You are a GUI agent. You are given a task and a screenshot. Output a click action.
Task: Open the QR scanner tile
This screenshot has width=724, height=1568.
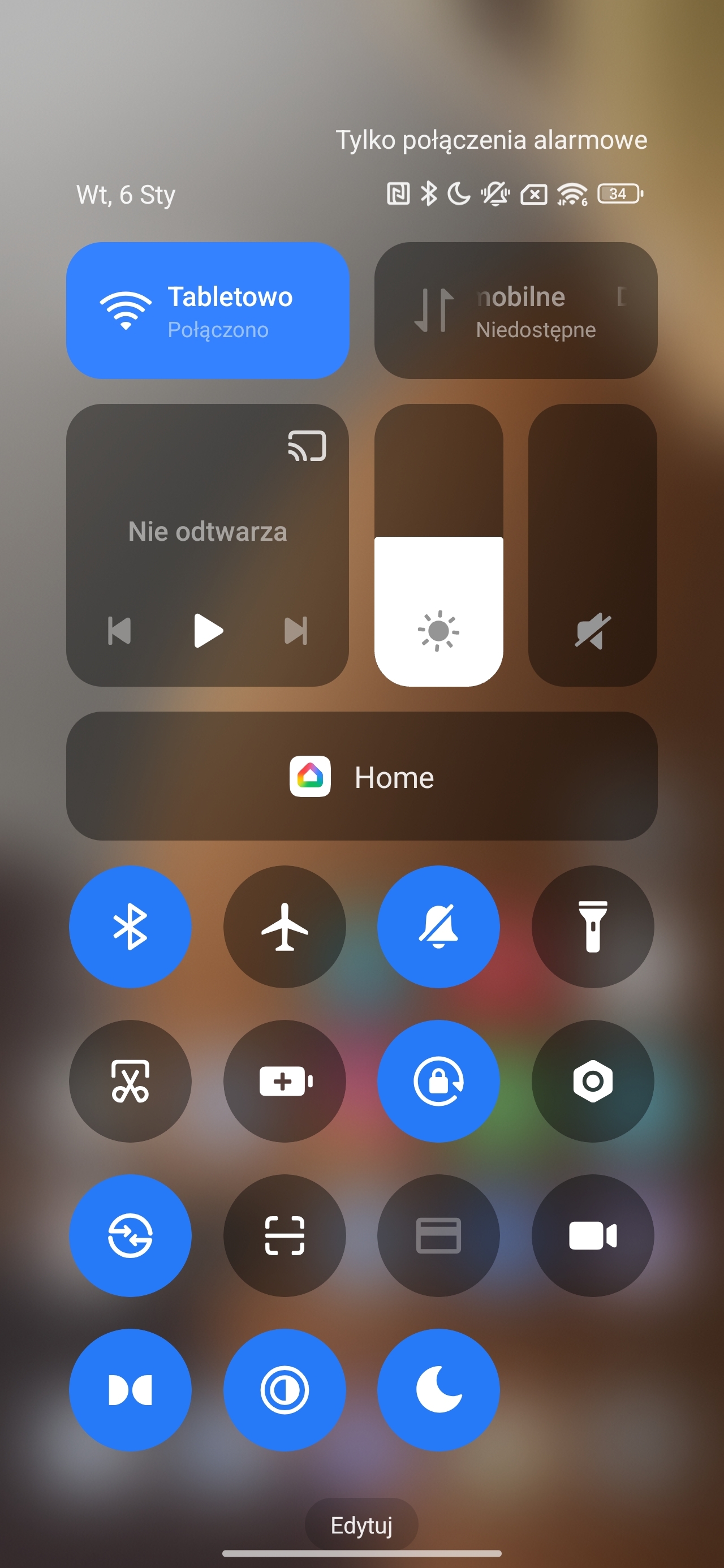click(285, 1235)
